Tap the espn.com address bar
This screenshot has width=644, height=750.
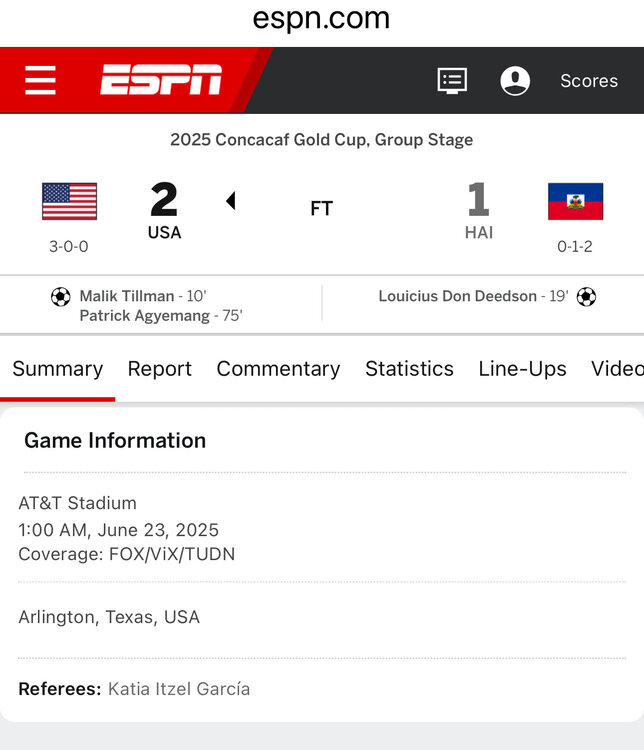point(321,18)
